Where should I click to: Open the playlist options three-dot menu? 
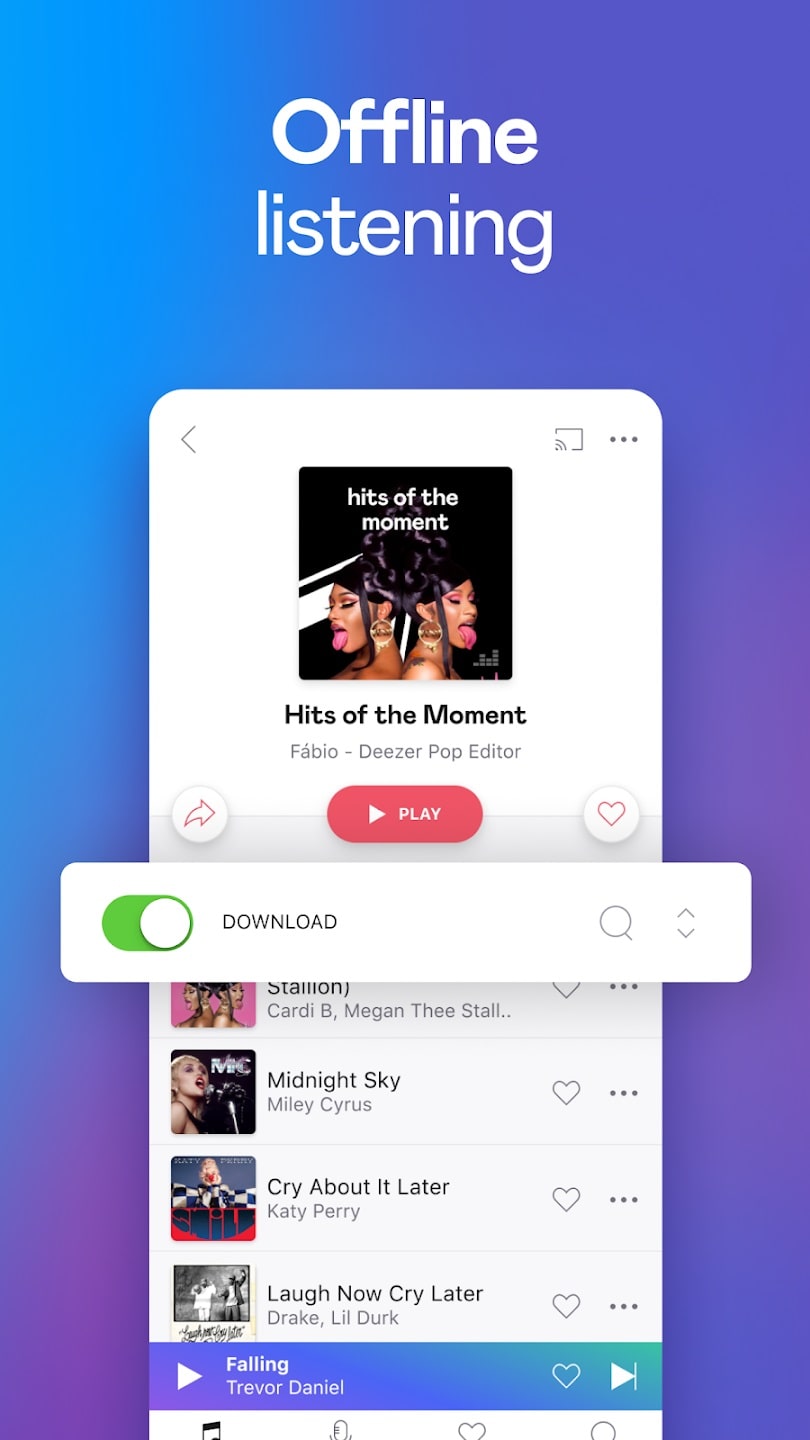tap(624, 439)
